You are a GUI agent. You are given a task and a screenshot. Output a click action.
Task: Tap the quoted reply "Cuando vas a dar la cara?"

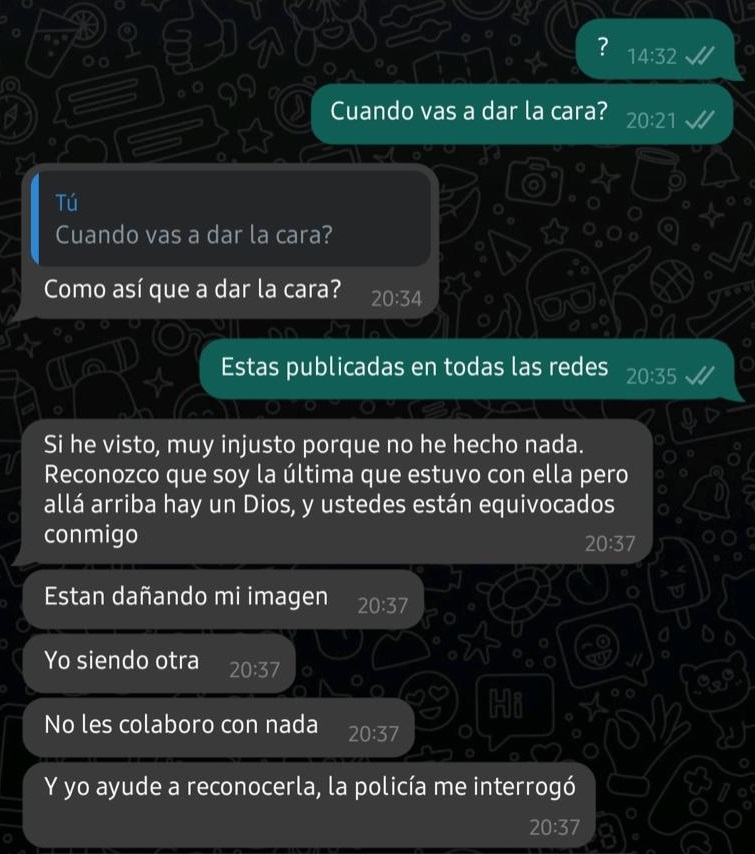pos(230,220)
